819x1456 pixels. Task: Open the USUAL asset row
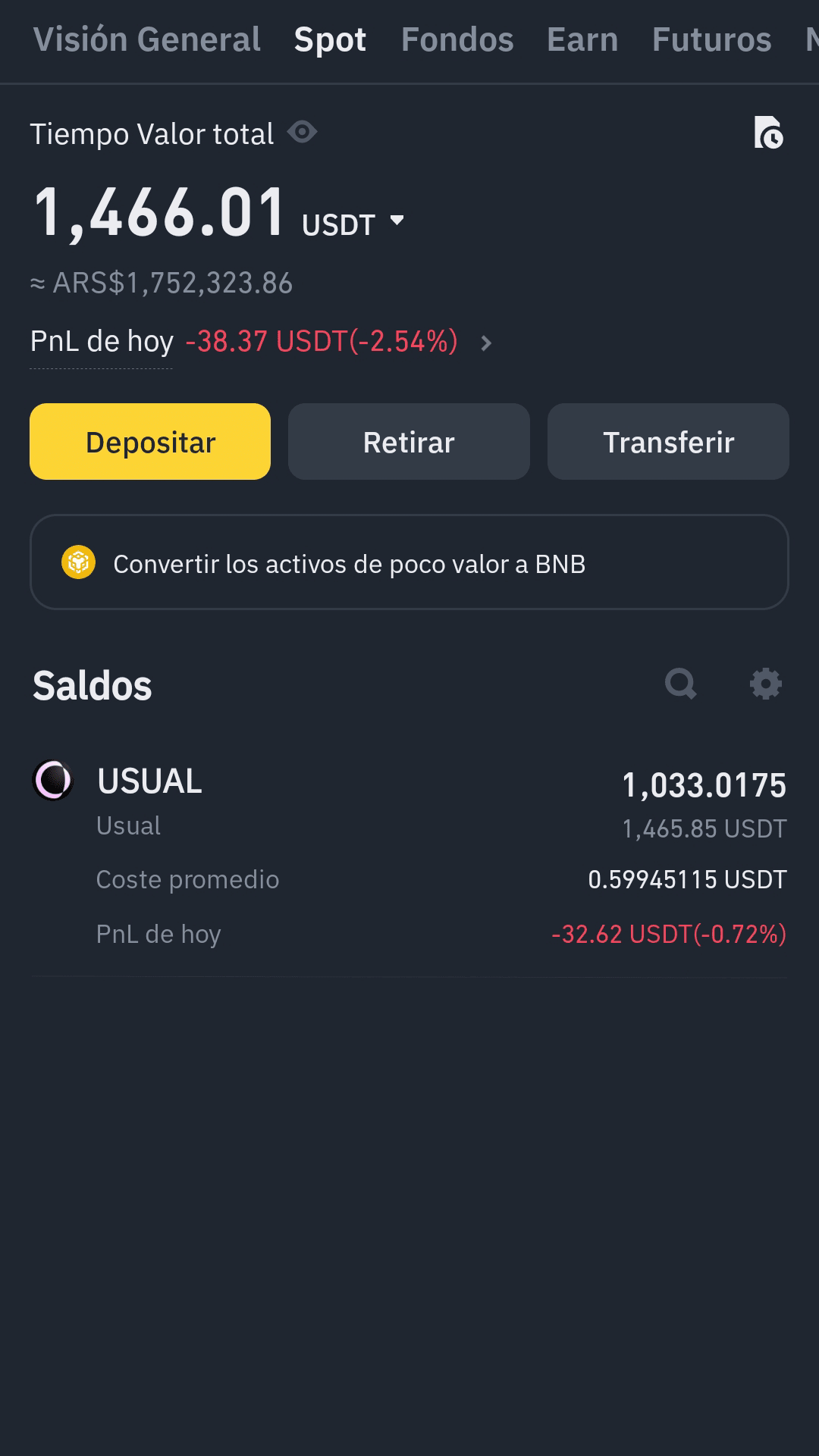click(x=409, y=857)
